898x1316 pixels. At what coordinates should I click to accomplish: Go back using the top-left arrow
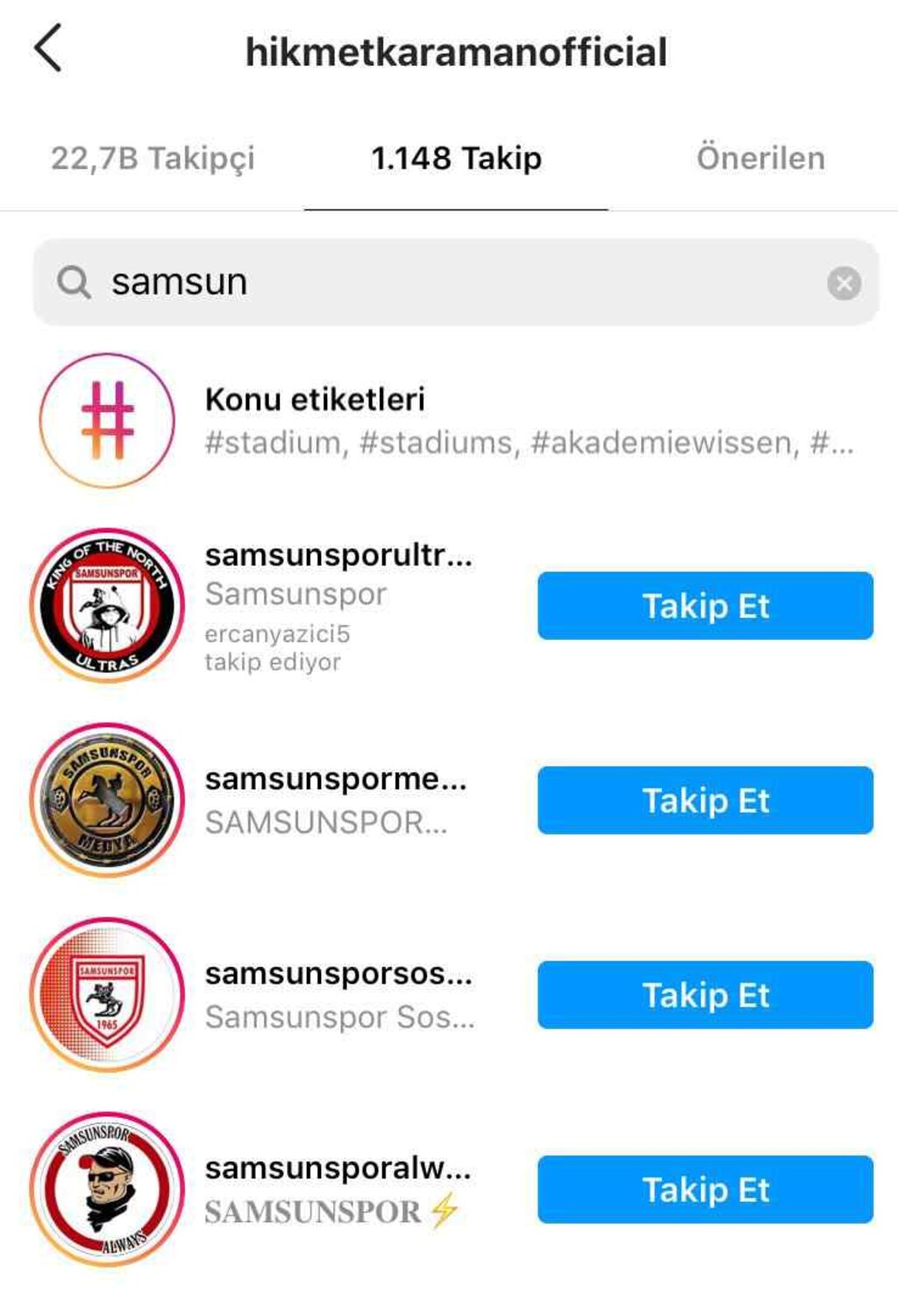[x=48, y=48]
